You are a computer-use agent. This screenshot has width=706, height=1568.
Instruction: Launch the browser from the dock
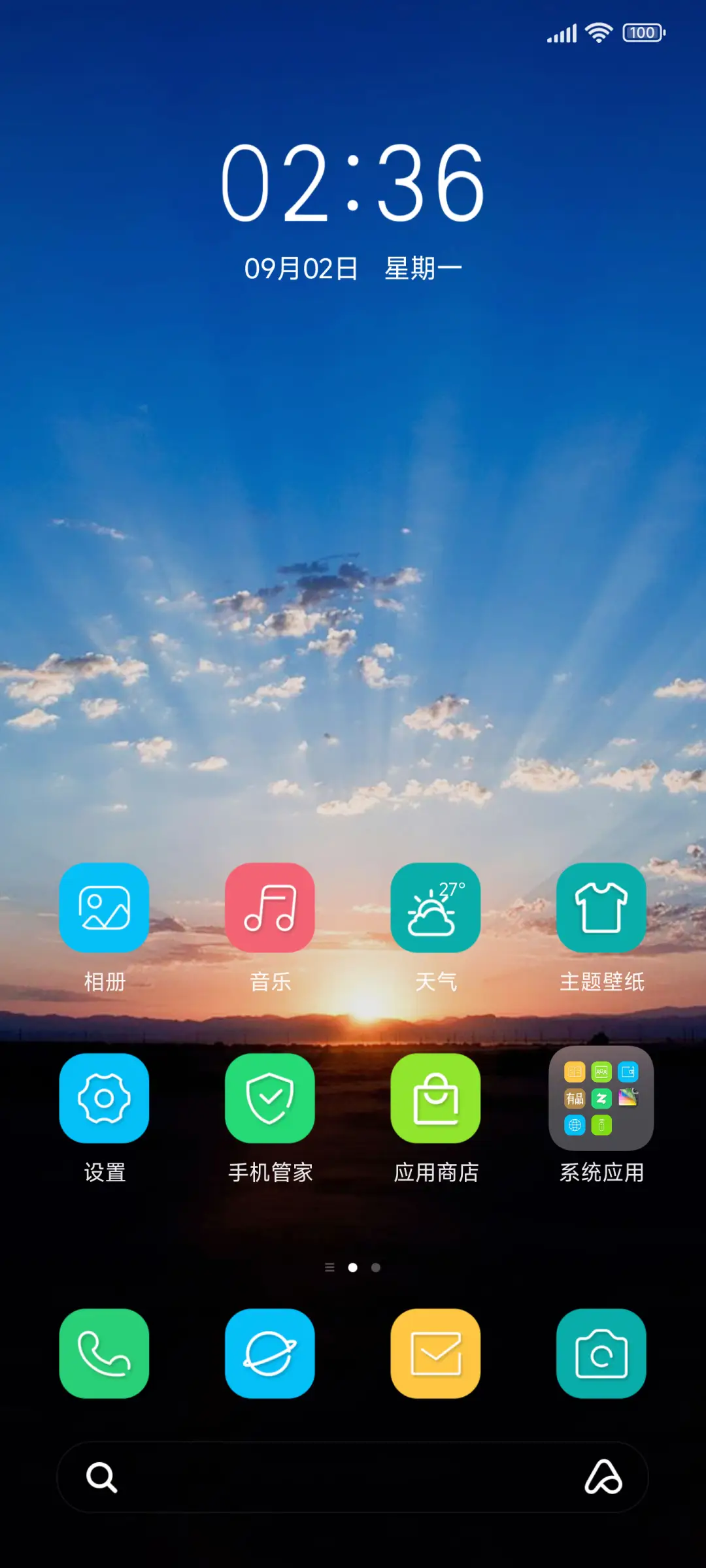point(271,1354)
